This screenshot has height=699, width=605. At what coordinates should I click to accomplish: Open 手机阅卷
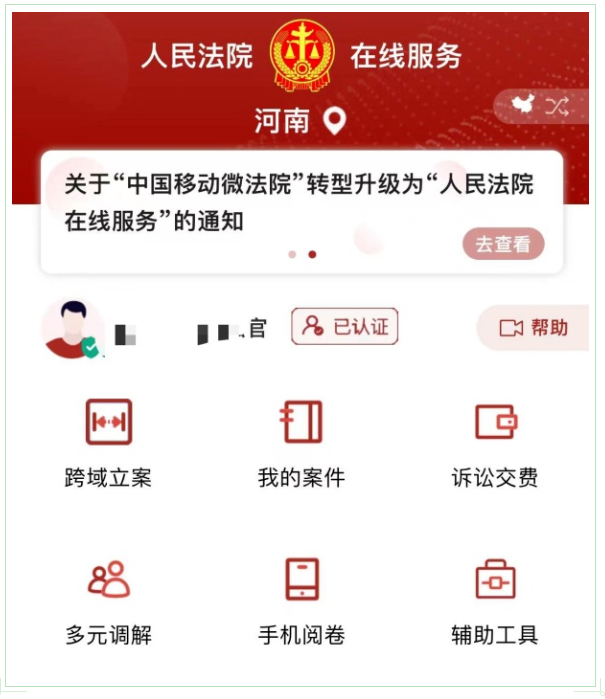pyautogui.click(x=301, y=598)
